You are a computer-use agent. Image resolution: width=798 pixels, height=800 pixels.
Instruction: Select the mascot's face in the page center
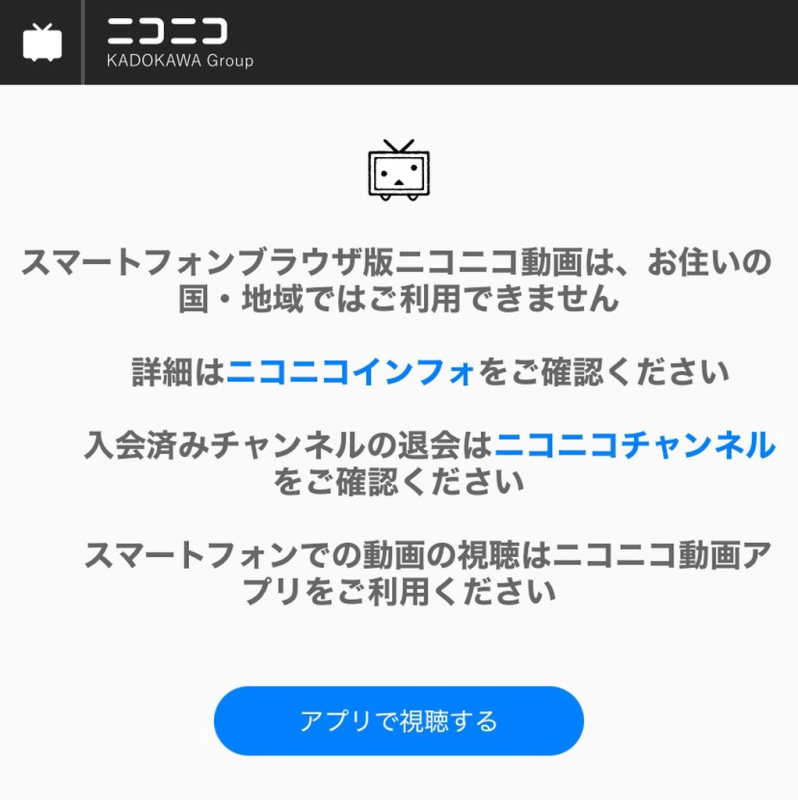(399, 175)
